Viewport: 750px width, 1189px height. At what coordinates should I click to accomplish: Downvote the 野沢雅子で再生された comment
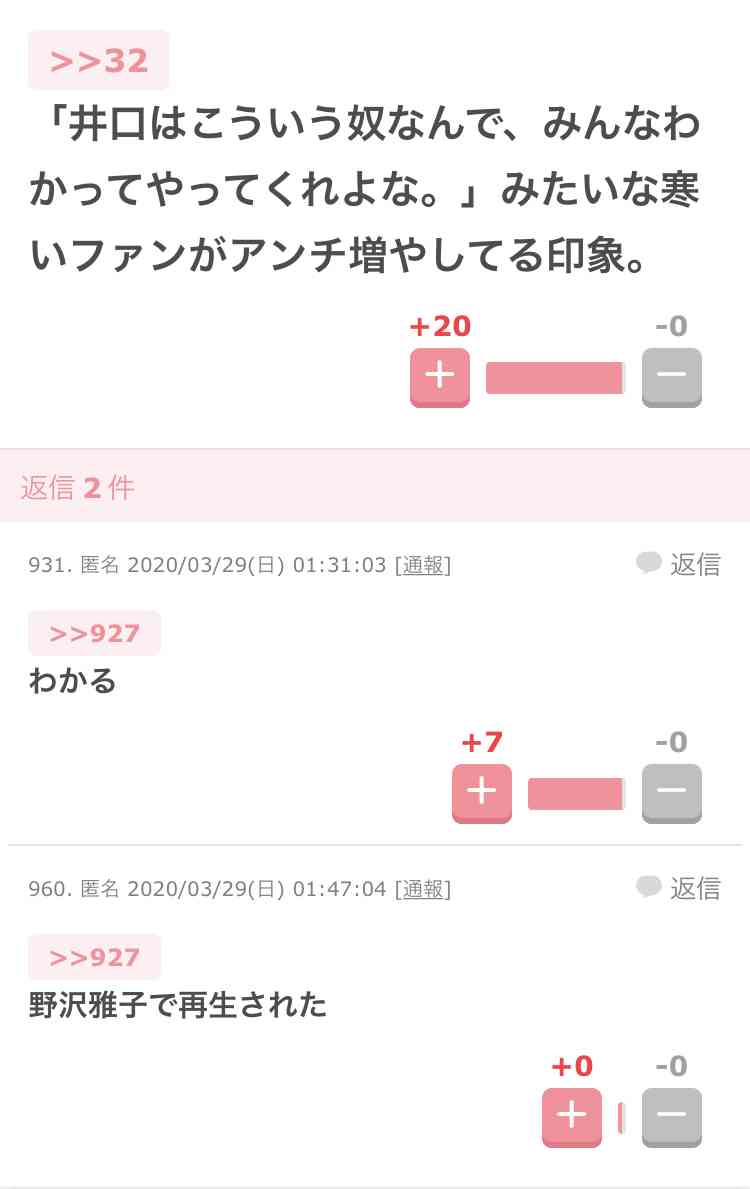pos(671,1116)
